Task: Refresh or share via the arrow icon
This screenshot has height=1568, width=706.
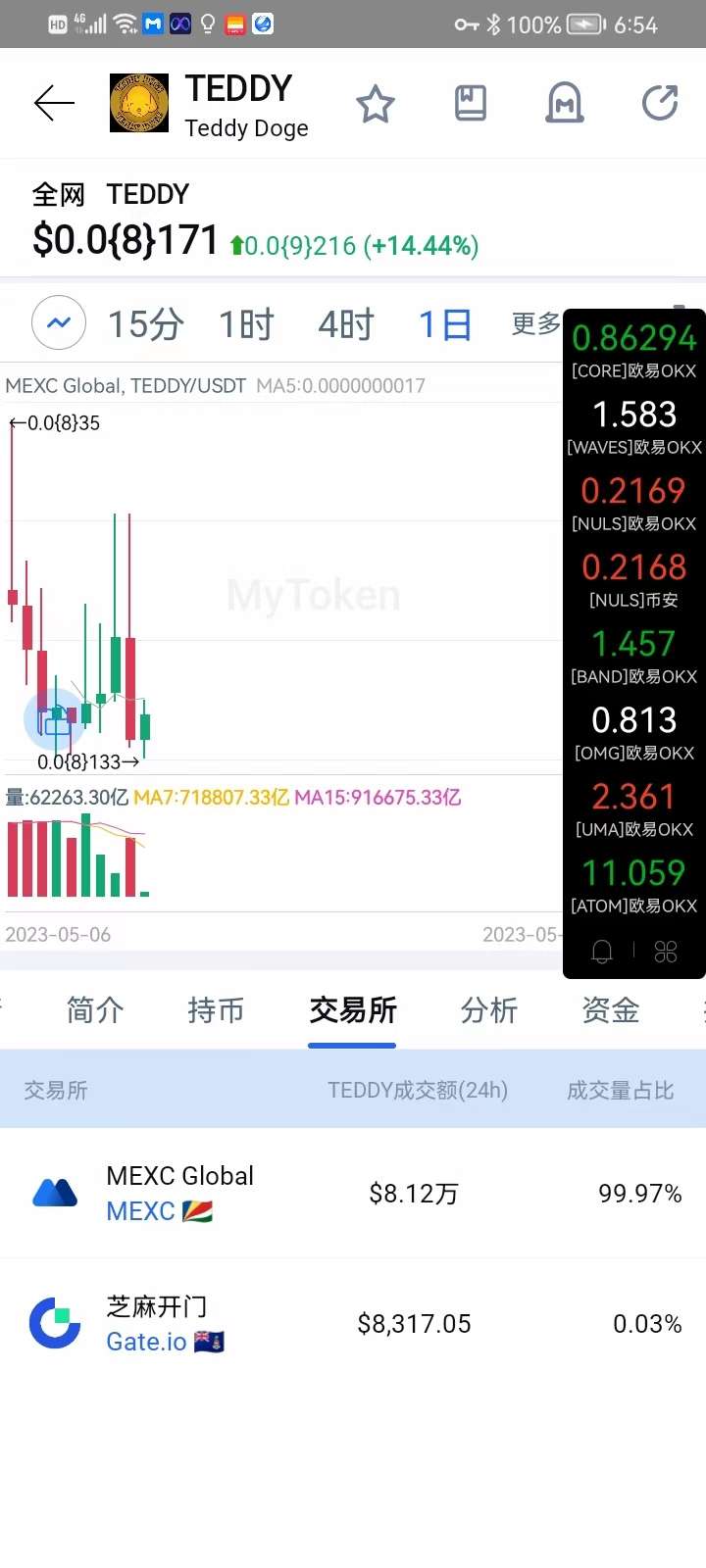Action: coord(660,103)
